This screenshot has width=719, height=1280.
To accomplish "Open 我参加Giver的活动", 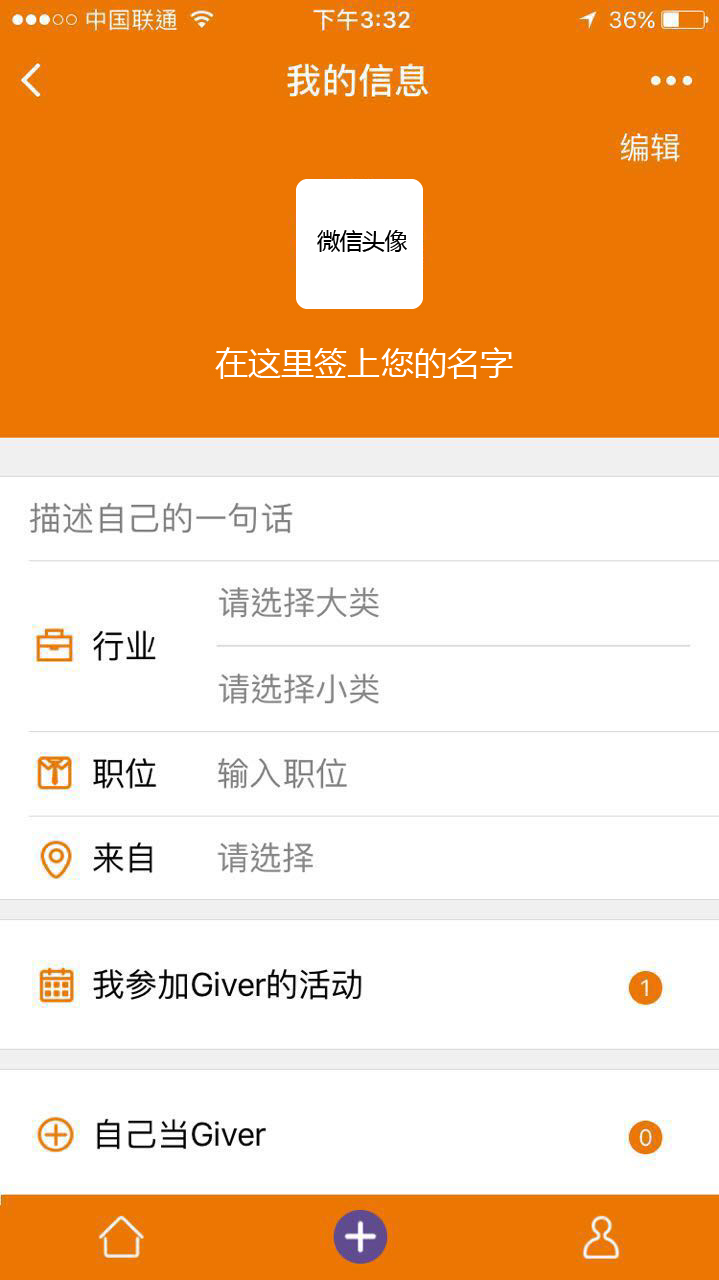I will [359, 986].
